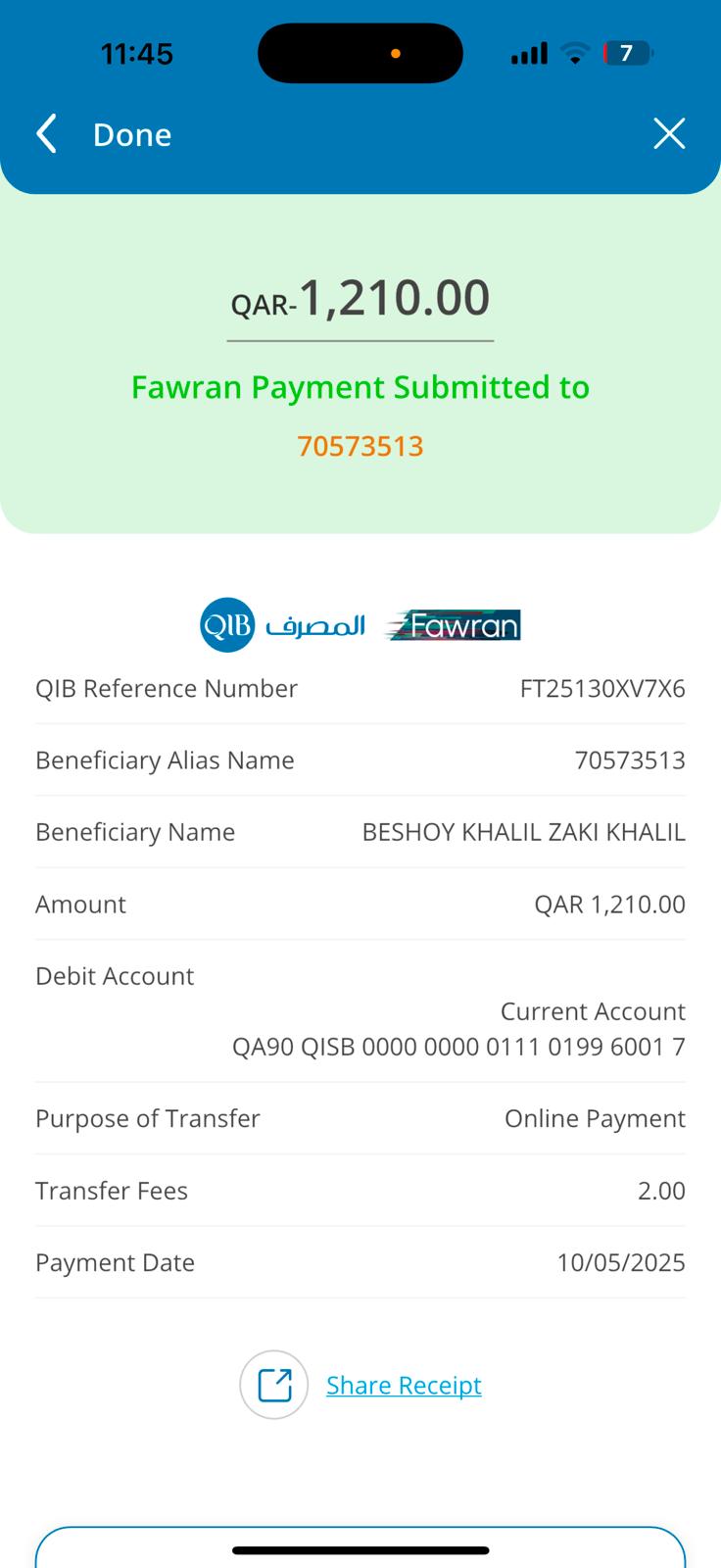Close the payment confirmation screen
This screenshot has height=1568, width=721.
tap(669, 134)
